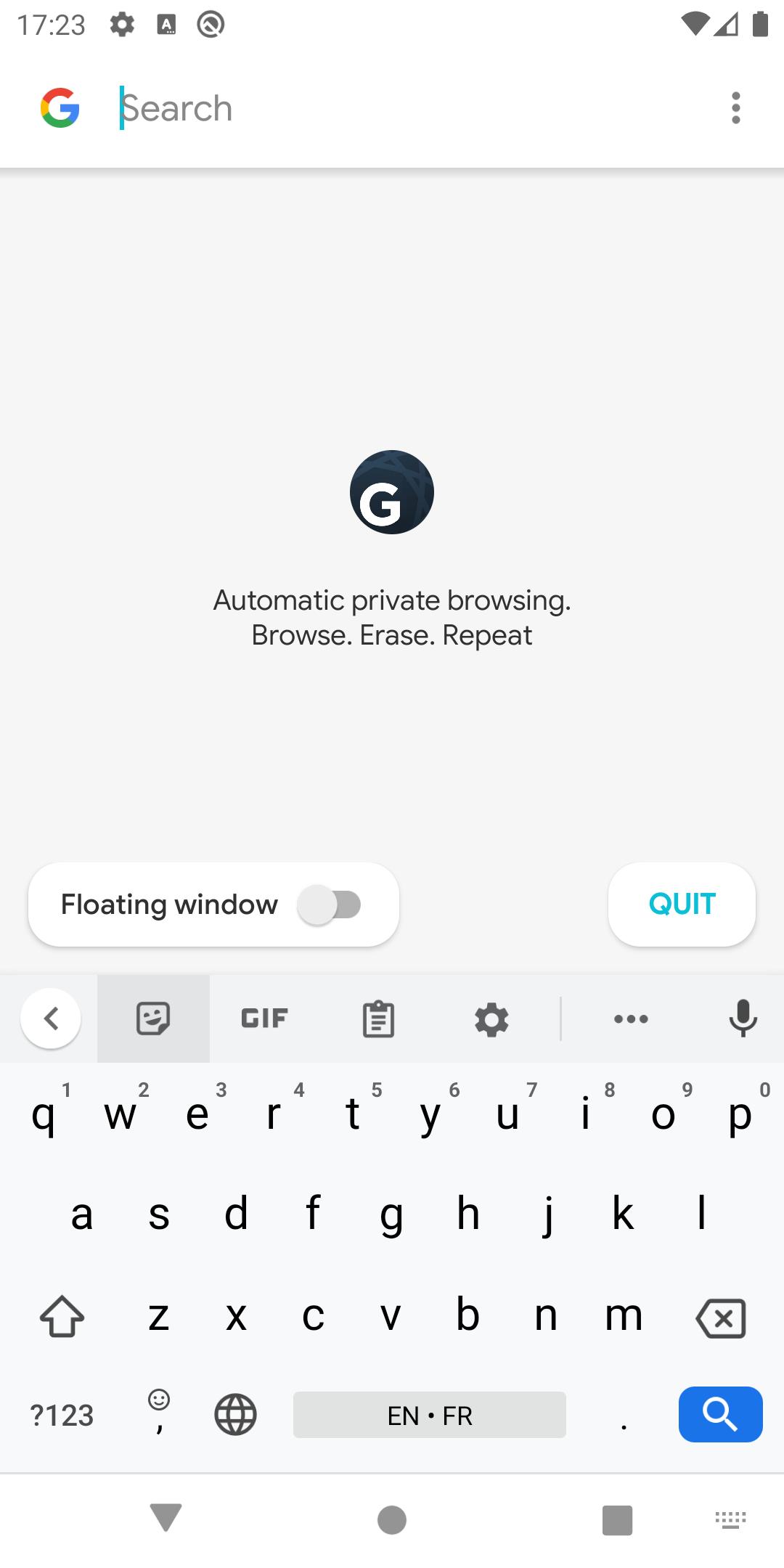Focus the Search input field
The image size is (784, 1568).
[407, 109]
